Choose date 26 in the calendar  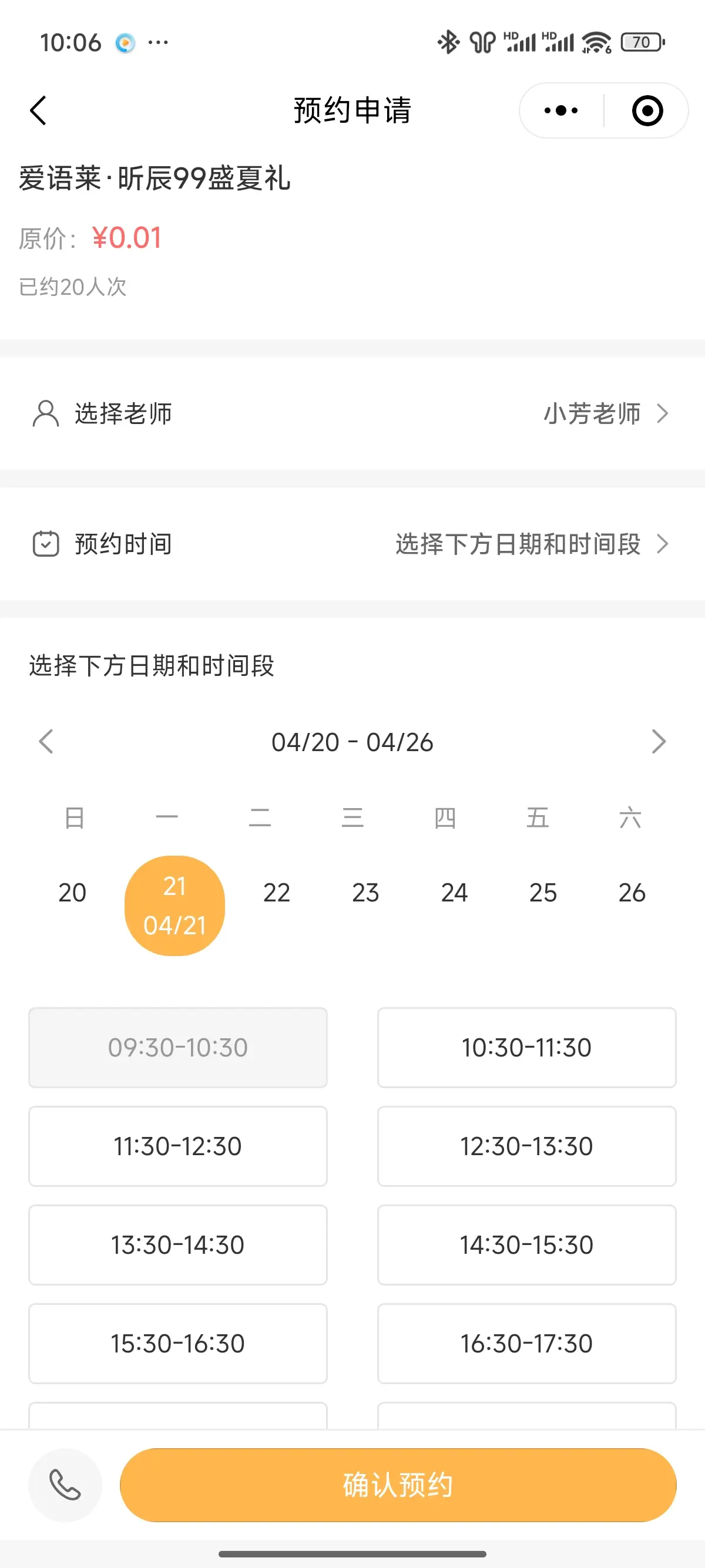[x=632, y=893]
